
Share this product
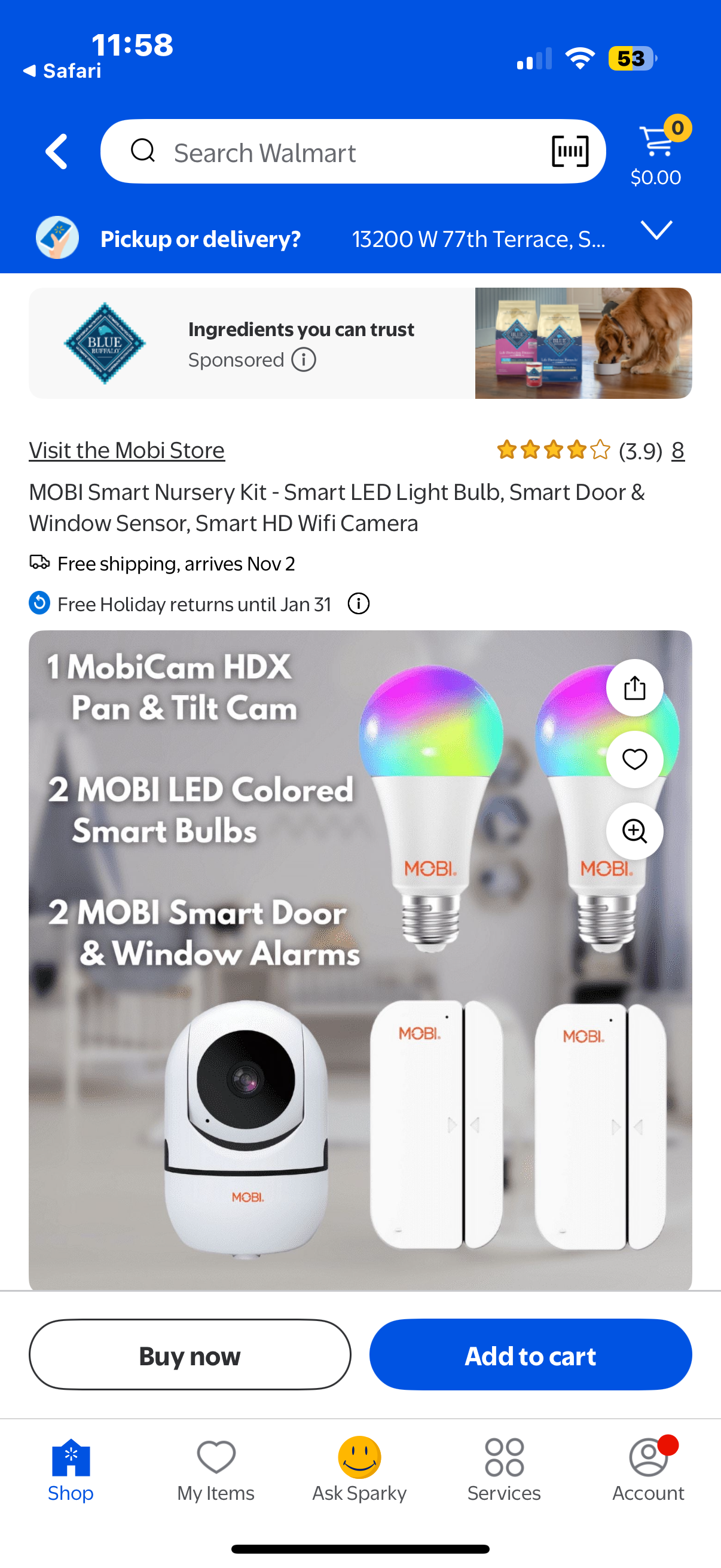click(634, 688)
